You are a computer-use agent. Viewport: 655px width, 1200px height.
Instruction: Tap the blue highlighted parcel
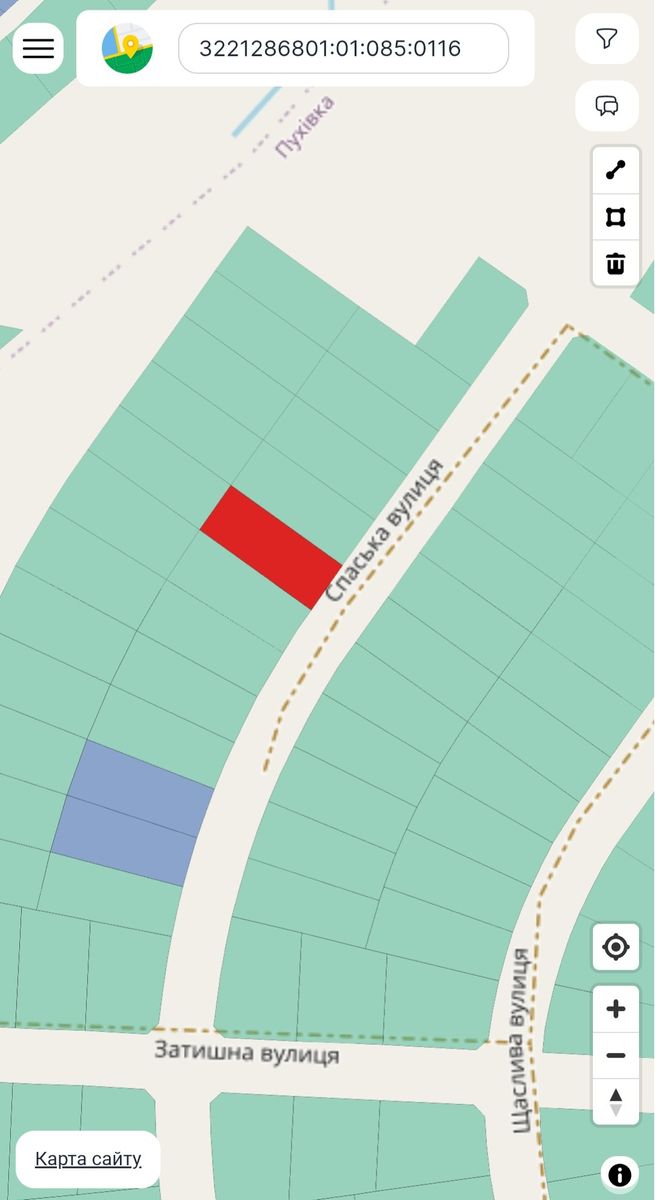click(x=133, y=813)
